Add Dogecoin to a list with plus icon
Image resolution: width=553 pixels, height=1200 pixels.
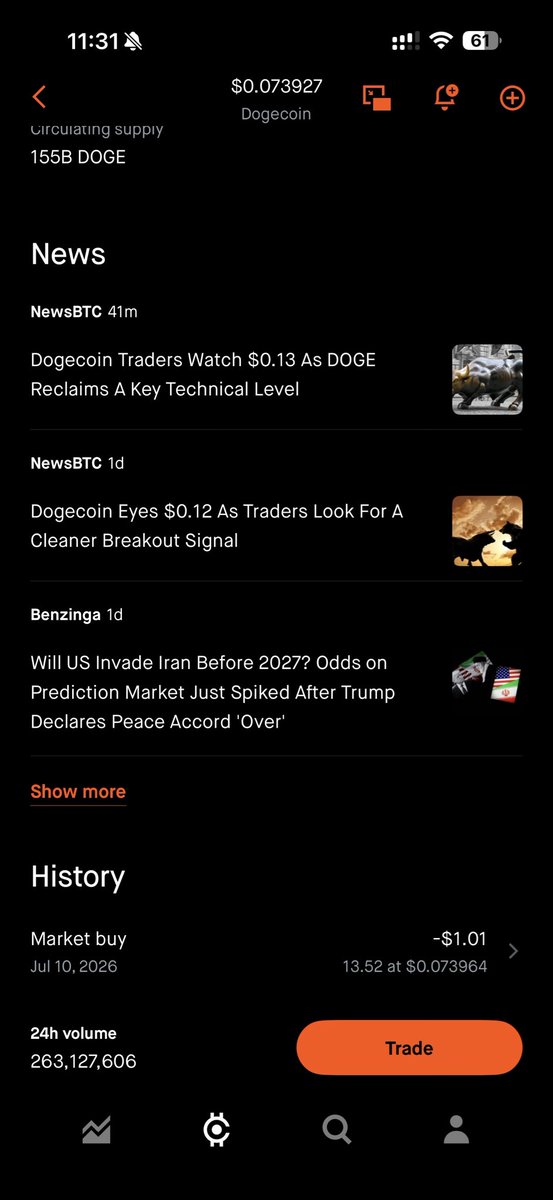pyautogui.click(x=512, y=98)
